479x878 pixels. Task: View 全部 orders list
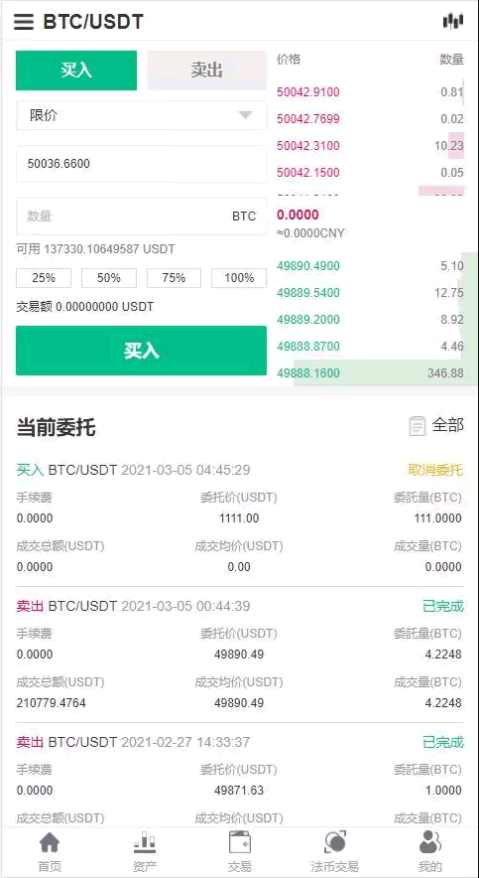pyautogui.click(x=436, y=426)
